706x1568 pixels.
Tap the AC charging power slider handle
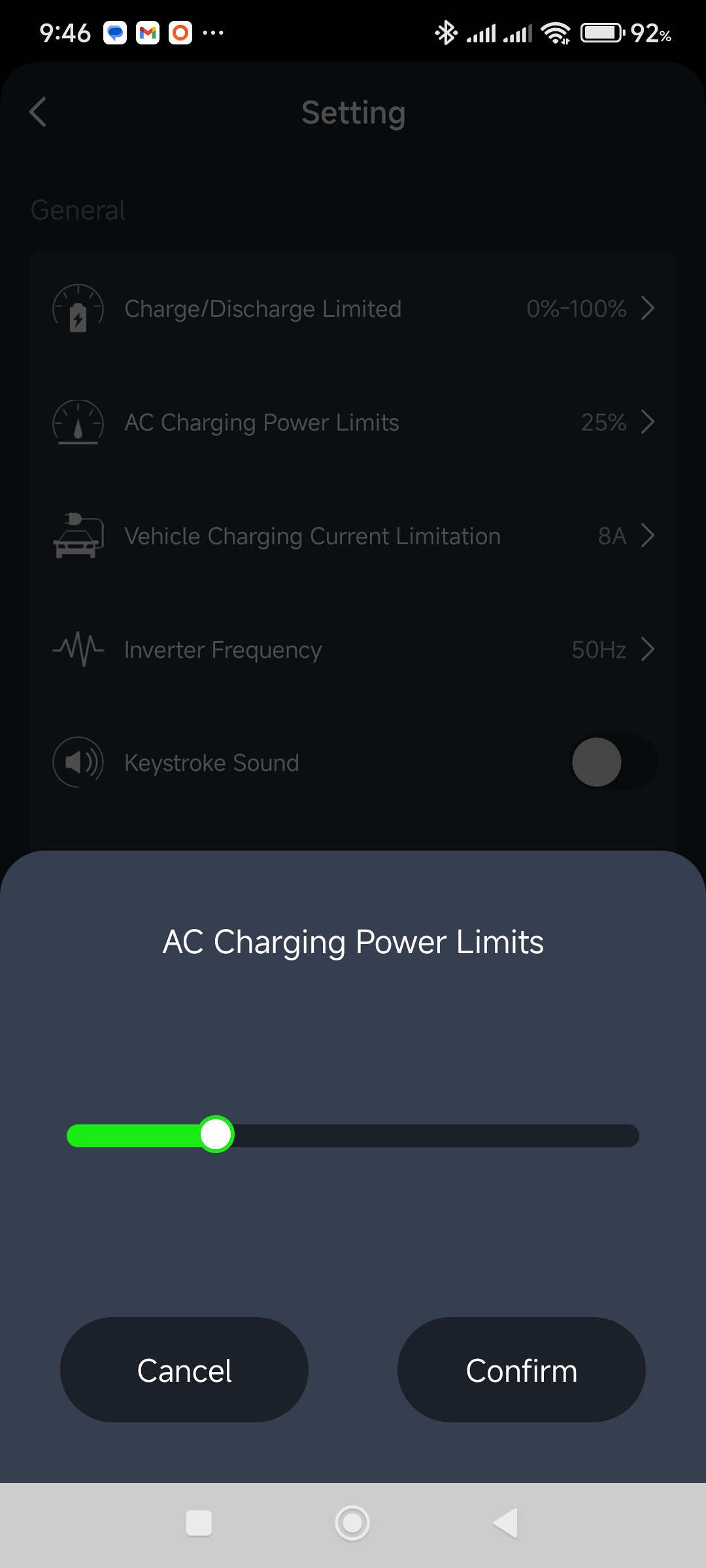216,1135
